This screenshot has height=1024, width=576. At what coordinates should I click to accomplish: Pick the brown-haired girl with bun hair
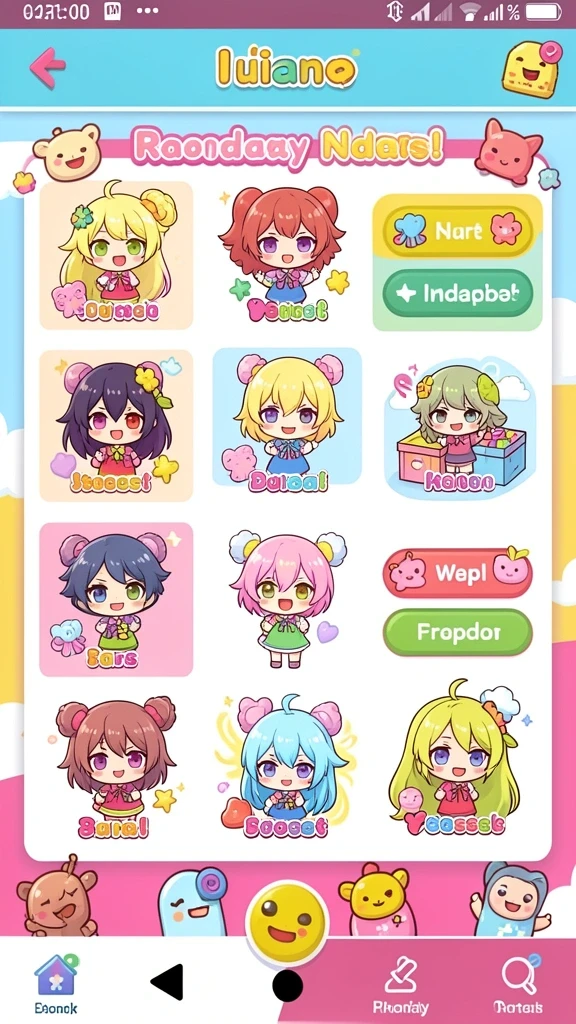click(116, 768)
